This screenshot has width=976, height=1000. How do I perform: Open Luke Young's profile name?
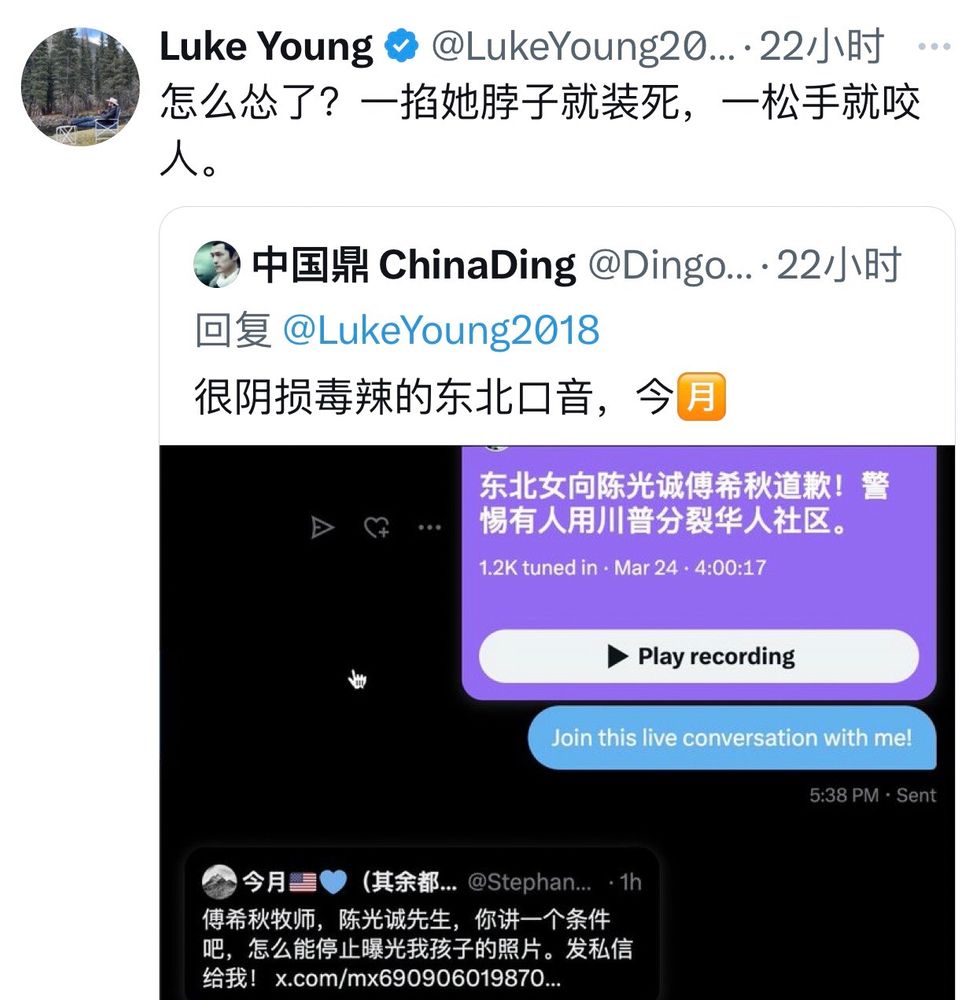[x=266, y=47]
